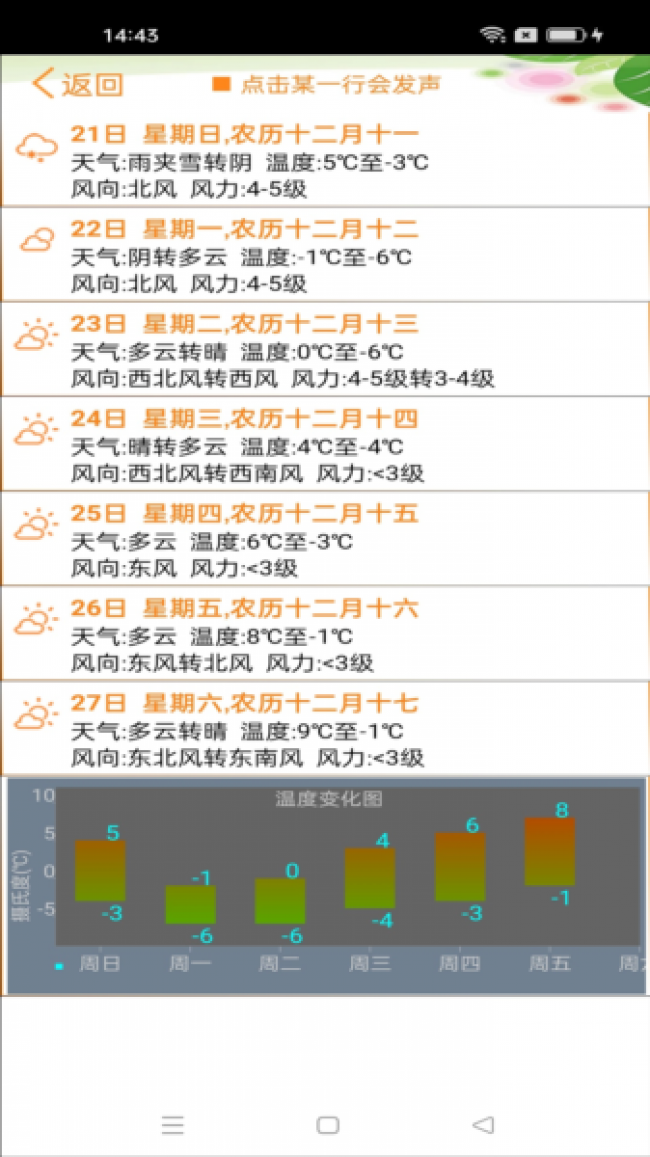Tap the 24日 星期三 weather row
Viewport: 650px width, 1157px height.
325,443
